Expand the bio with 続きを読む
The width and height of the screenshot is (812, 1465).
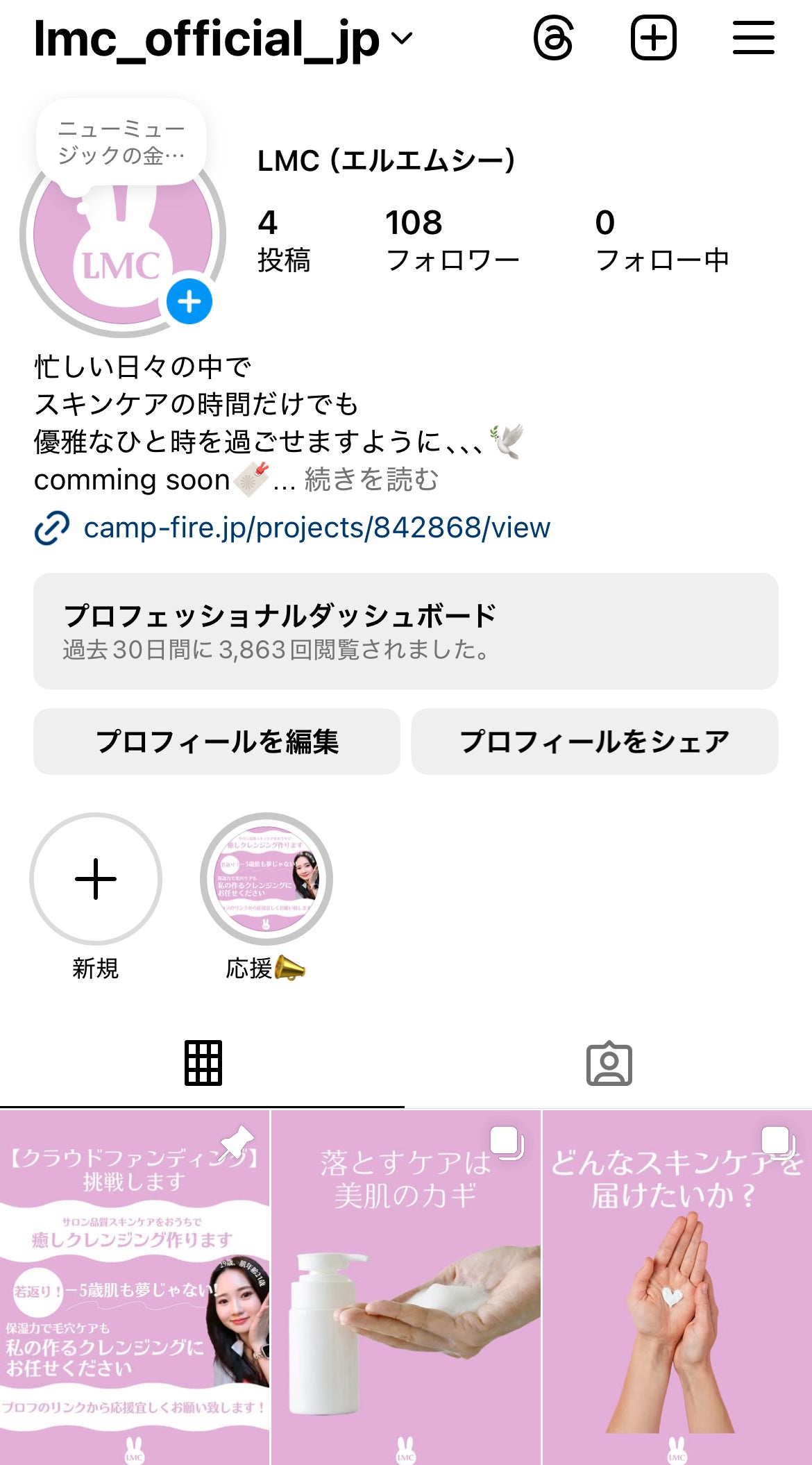[x=371, y=480]
